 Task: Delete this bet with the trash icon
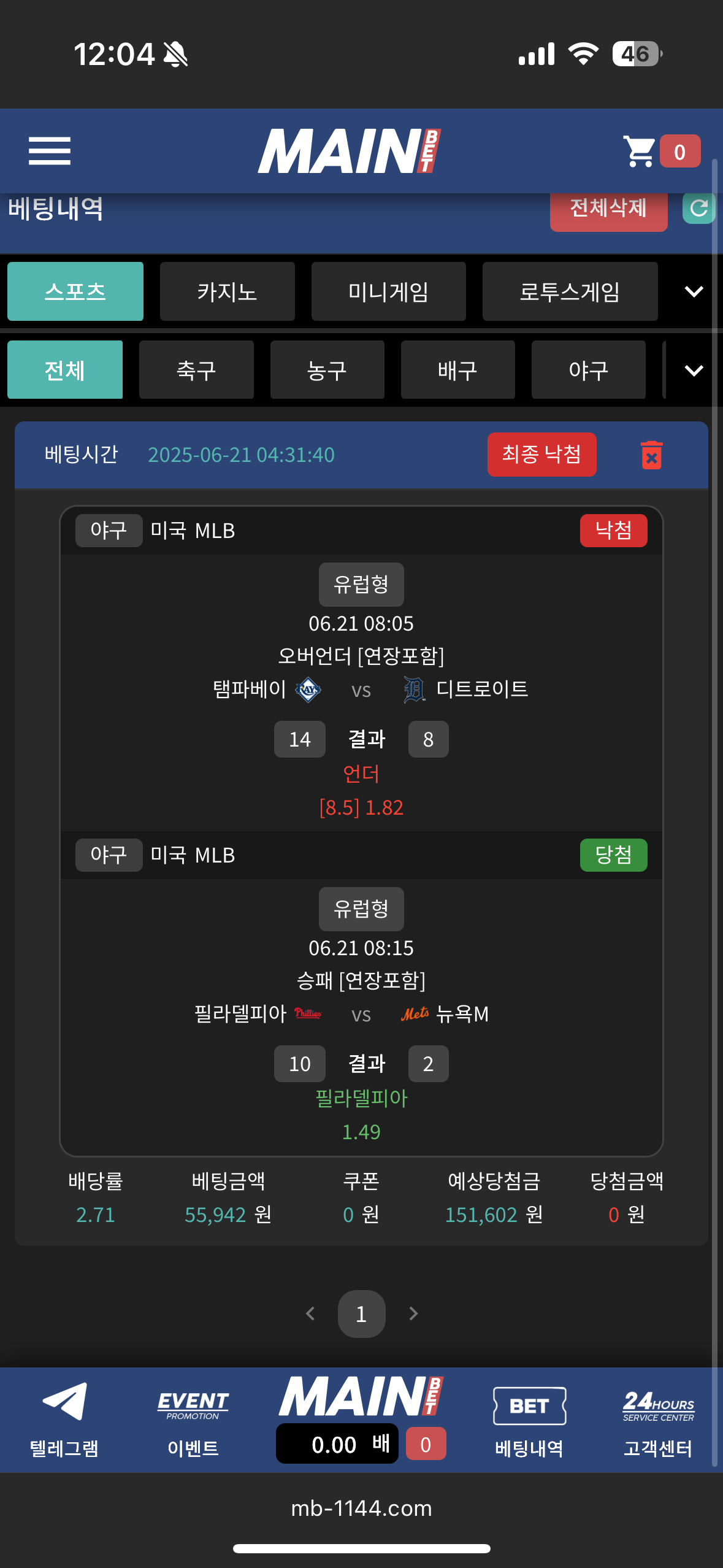click(651, 455)
